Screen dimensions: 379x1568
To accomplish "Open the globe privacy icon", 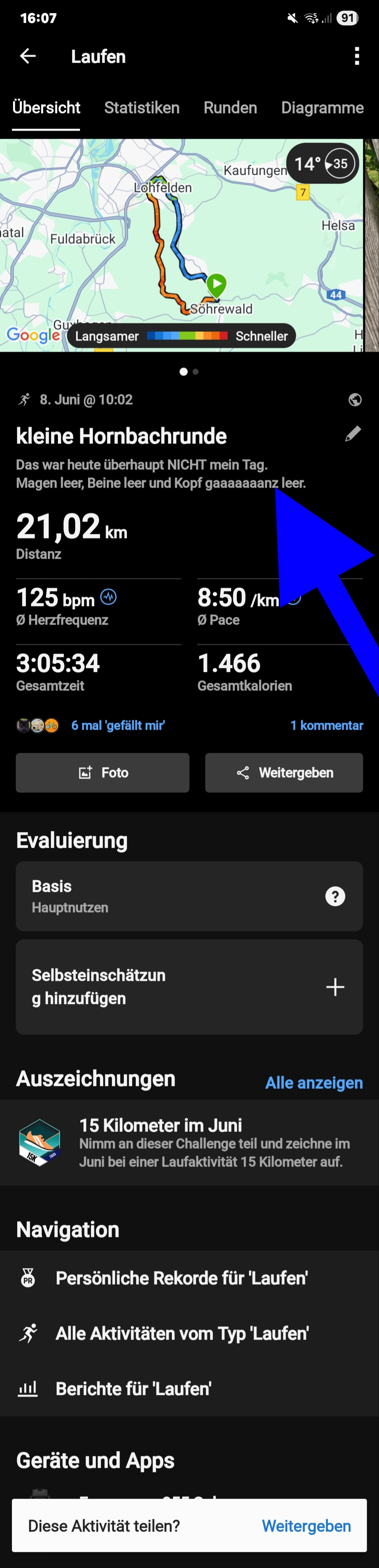I will (355, 400).
